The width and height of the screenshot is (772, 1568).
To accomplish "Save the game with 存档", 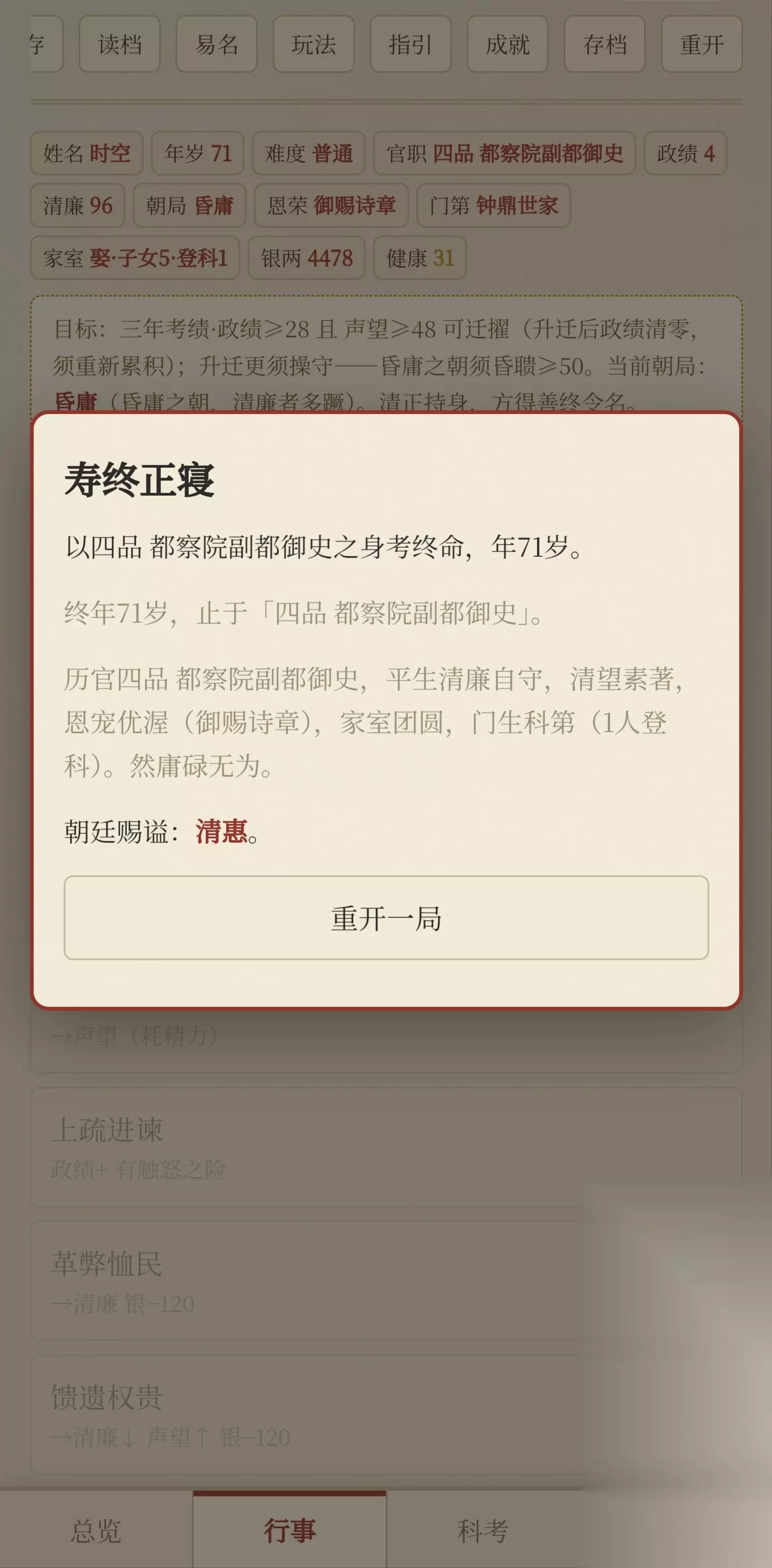I will point(605,45).
